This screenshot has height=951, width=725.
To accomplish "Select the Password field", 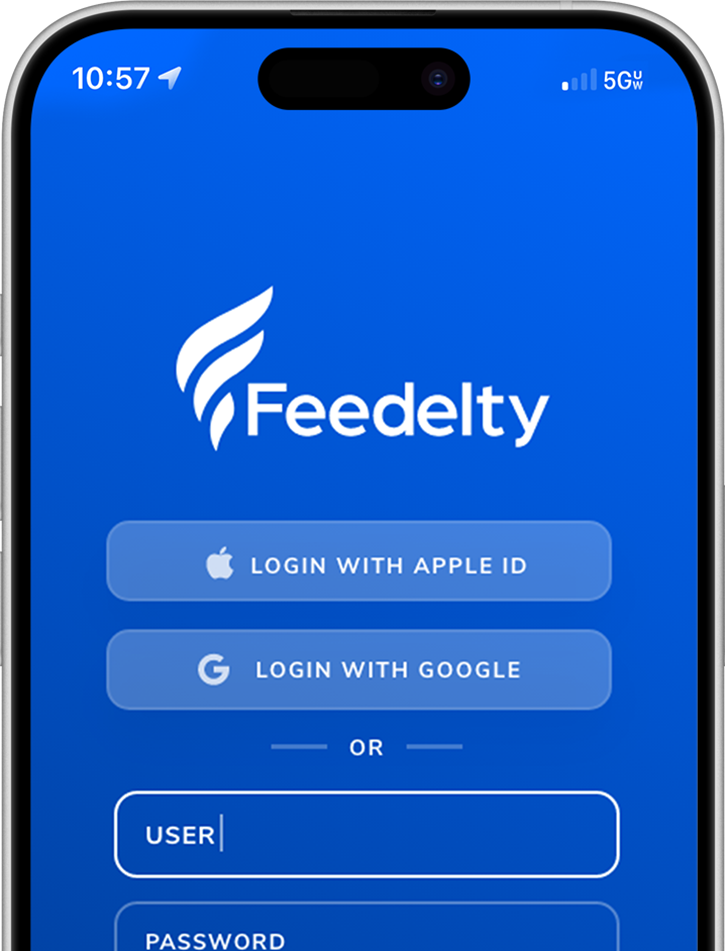I will (x=366, y=932).
